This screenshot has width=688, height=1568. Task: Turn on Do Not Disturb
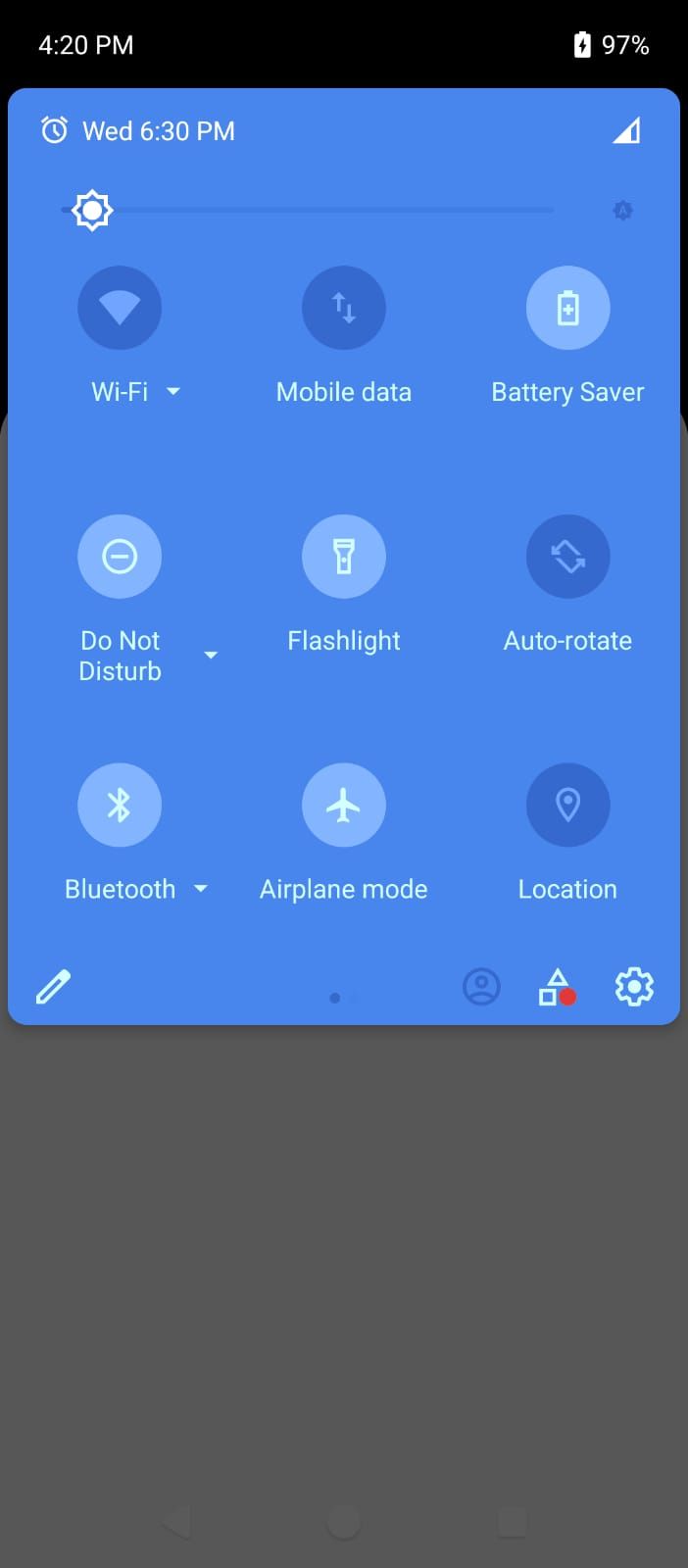pyautogui.click(x=120, y=557)
